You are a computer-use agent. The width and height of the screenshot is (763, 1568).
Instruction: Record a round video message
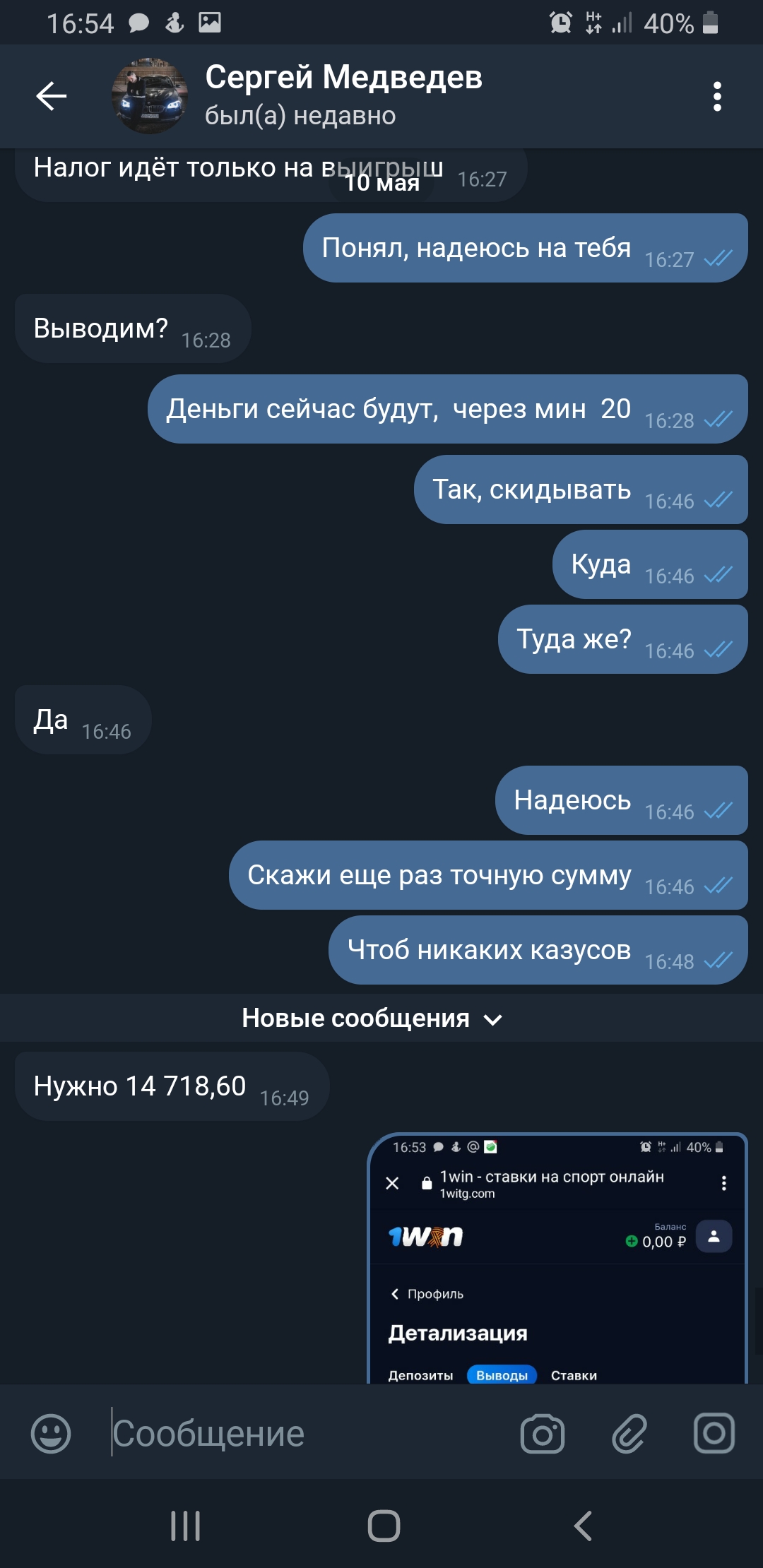click(714, 1433)
